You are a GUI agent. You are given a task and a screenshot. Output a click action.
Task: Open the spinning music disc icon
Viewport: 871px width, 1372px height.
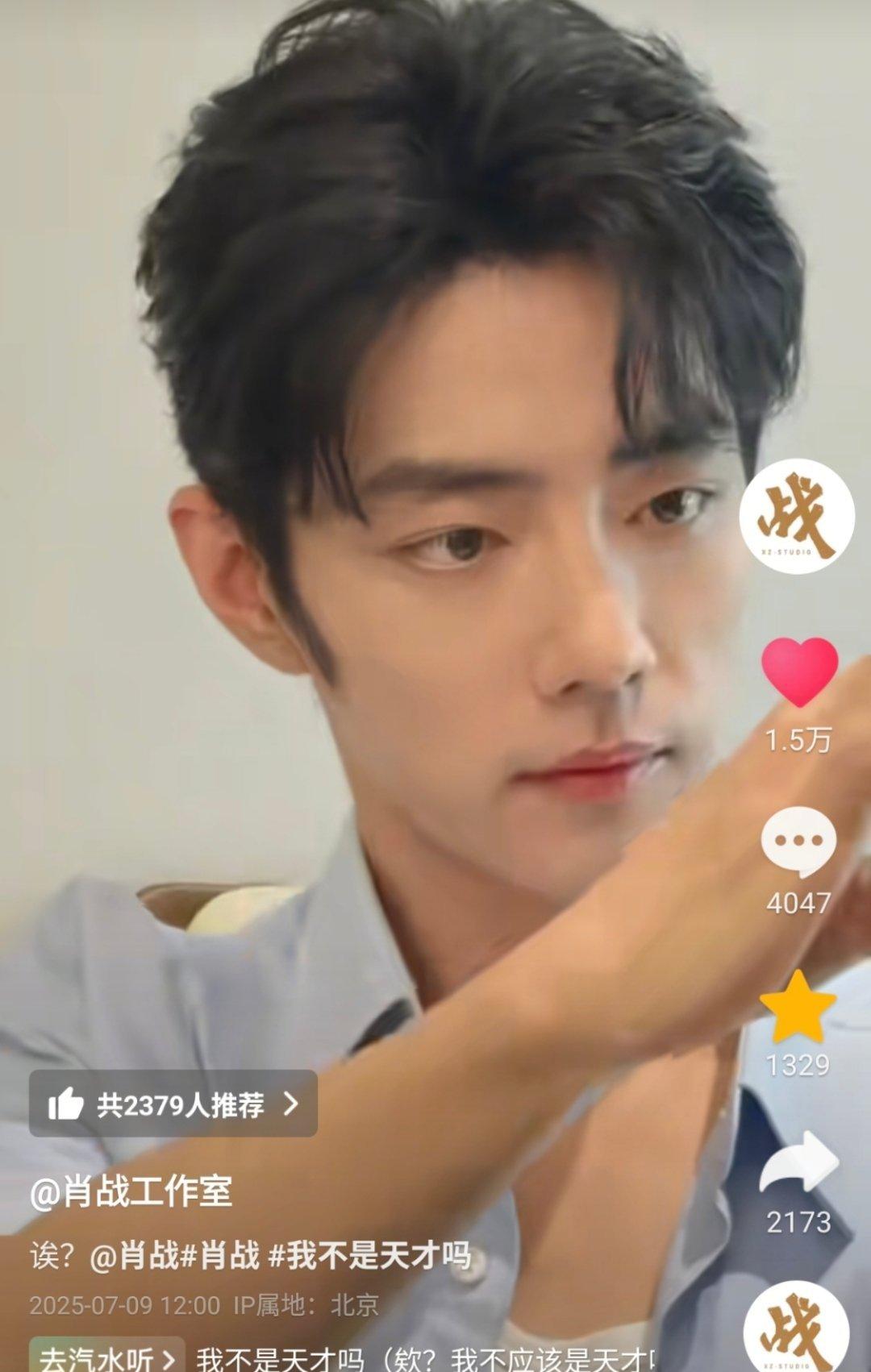coord(795,1330)
